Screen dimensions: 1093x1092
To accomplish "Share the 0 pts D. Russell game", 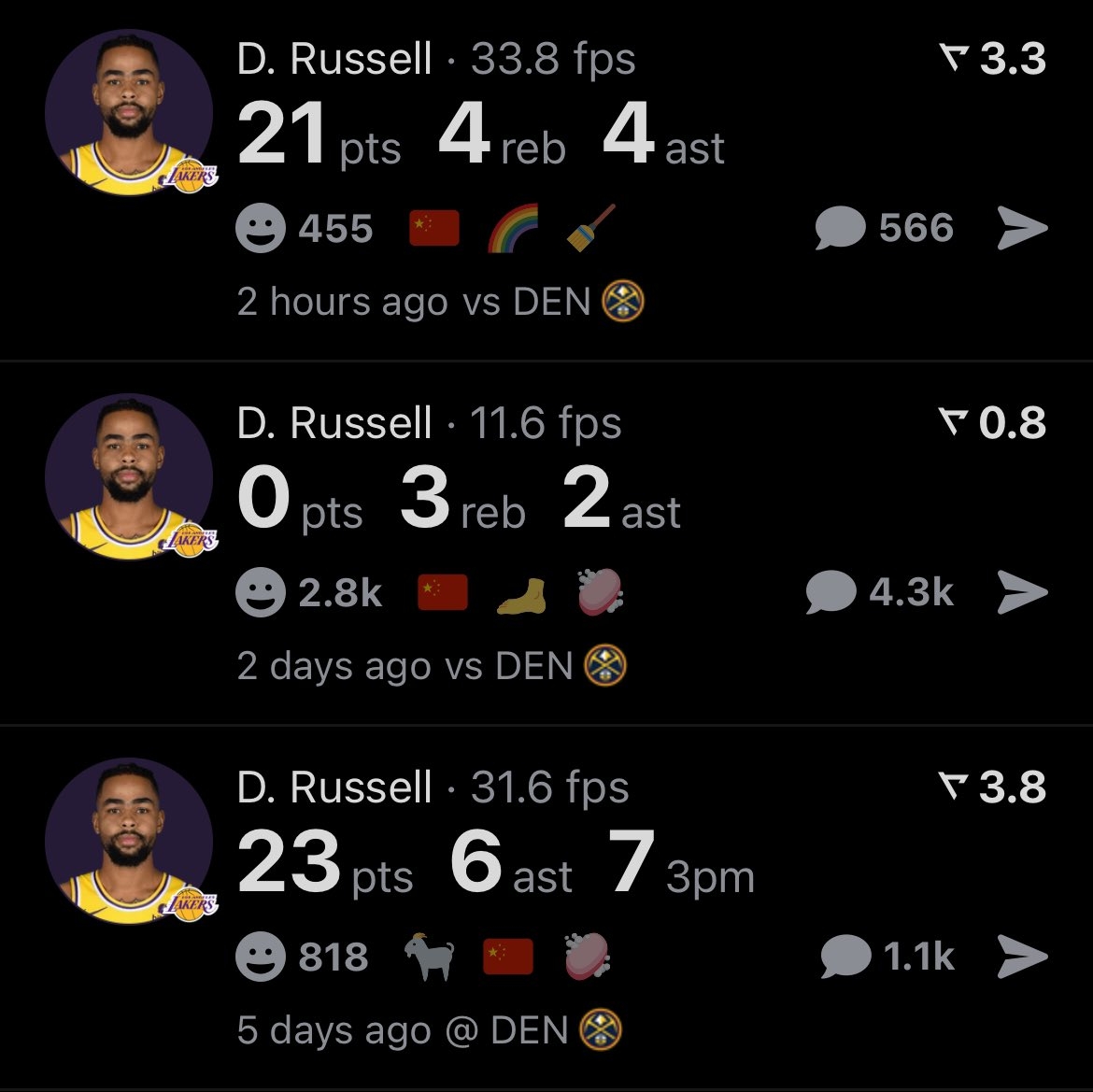I will (1022, 593).
